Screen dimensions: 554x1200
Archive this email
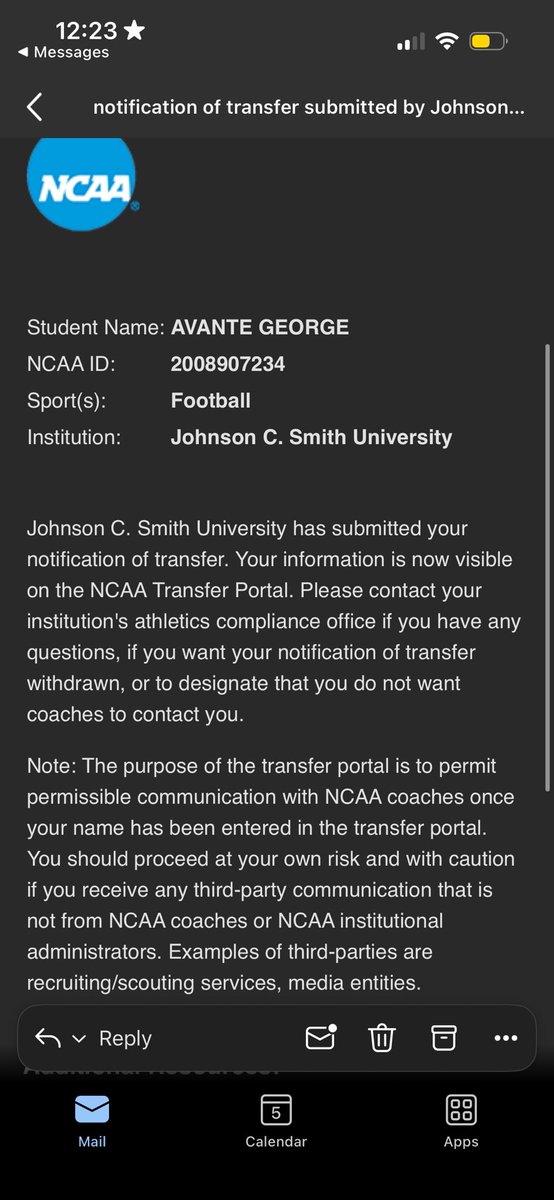(443, 1038)
